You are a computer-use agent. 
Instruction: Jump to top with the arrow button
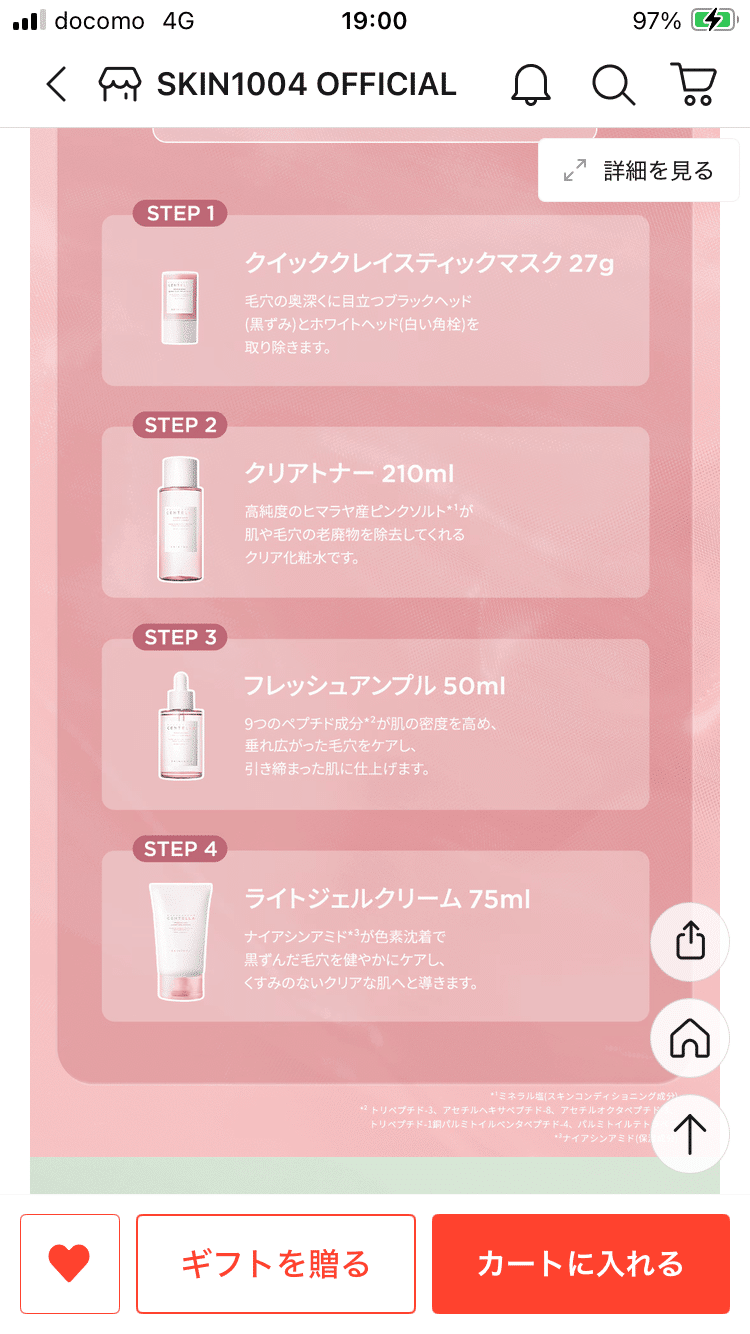pos(690,1135)
